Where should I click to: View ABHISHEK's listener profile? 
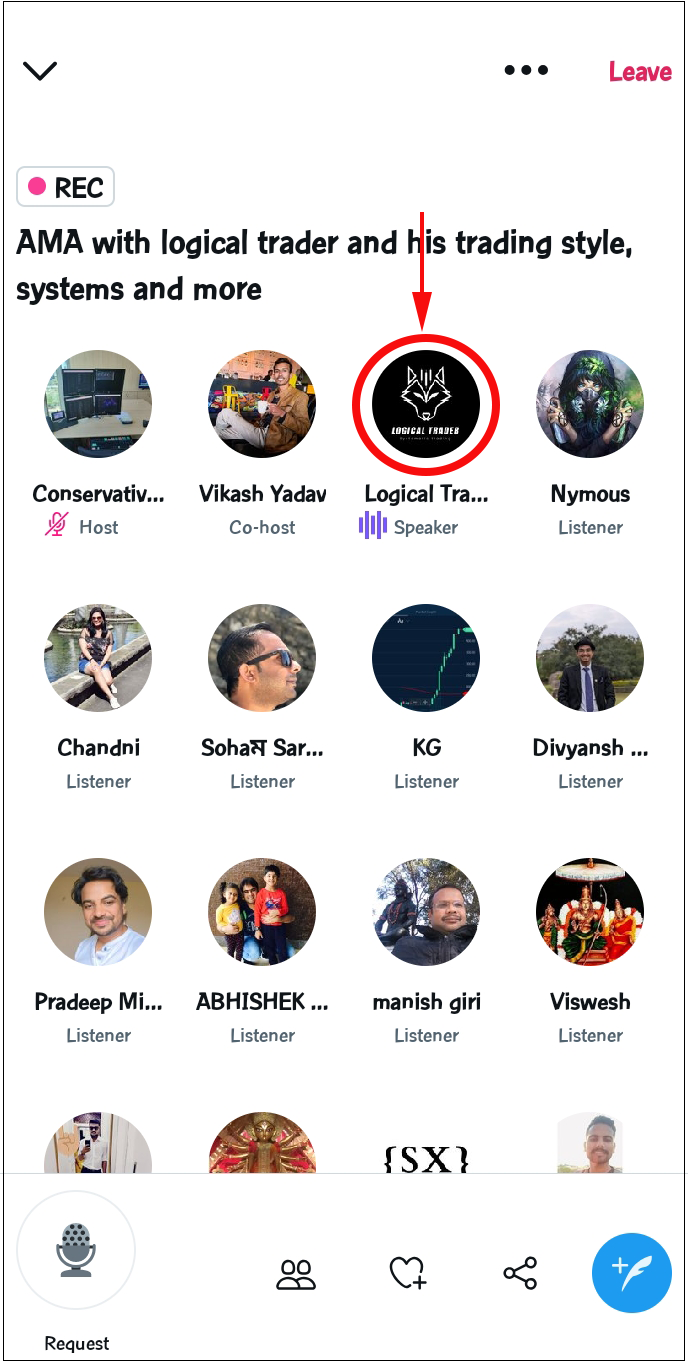tap(262, 912)
